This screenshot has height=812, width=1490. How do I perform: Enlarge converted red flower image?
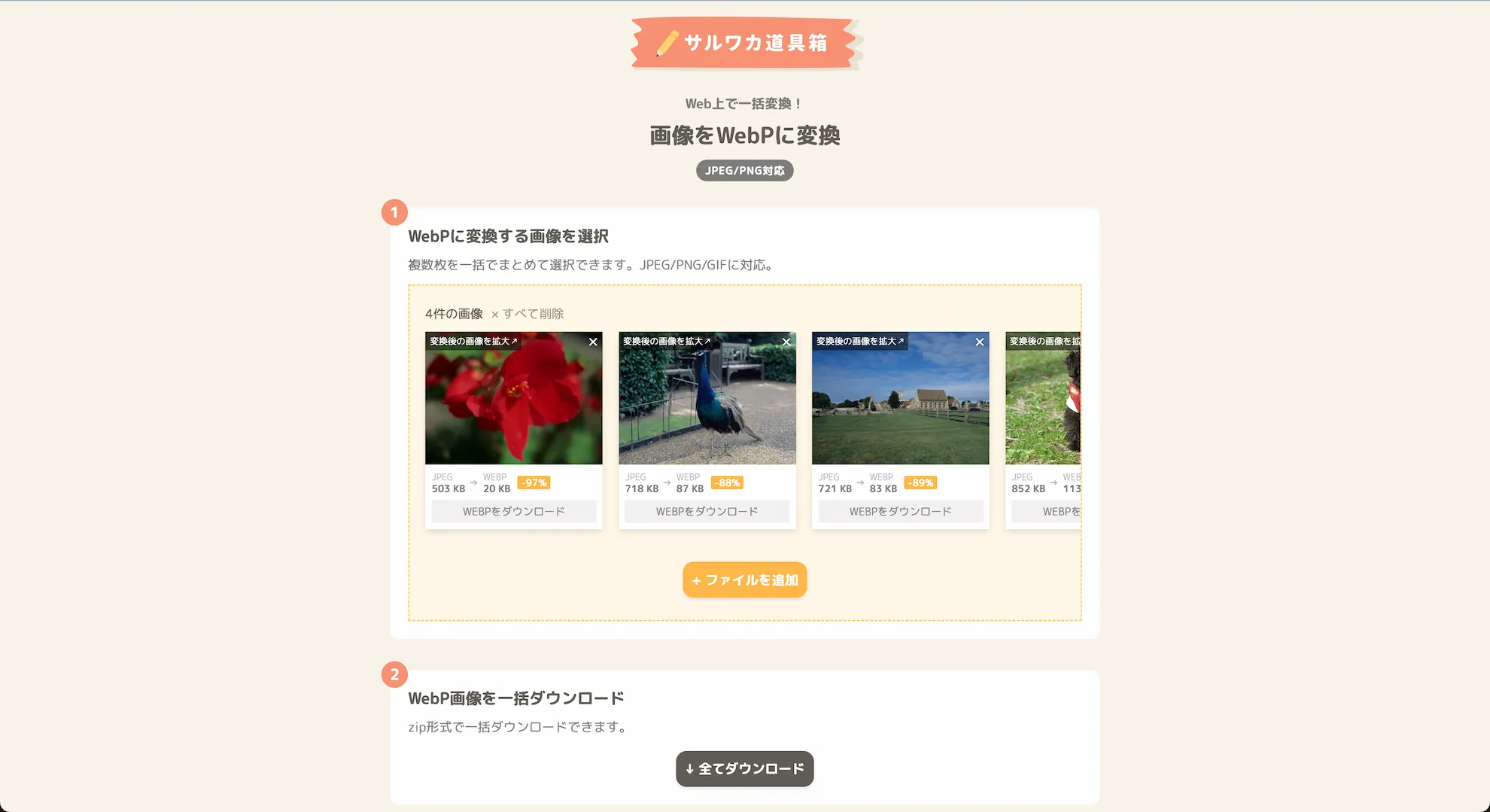[x=473, y=341]
